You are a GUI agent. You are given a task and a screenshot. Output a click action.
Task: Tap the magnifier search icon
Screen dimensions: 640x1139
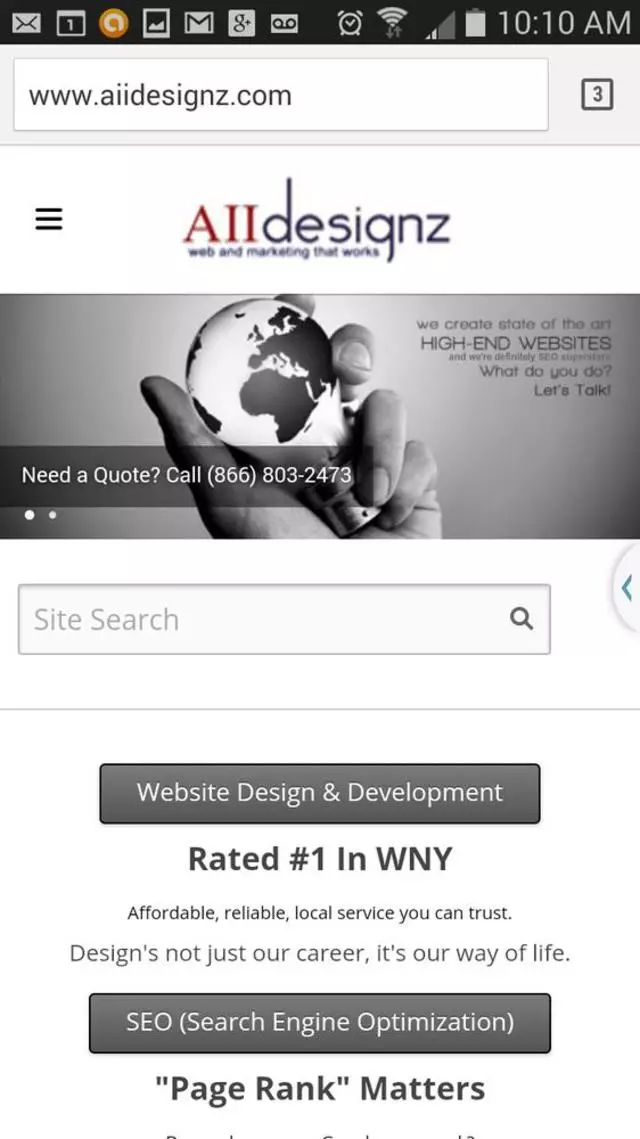521,619
